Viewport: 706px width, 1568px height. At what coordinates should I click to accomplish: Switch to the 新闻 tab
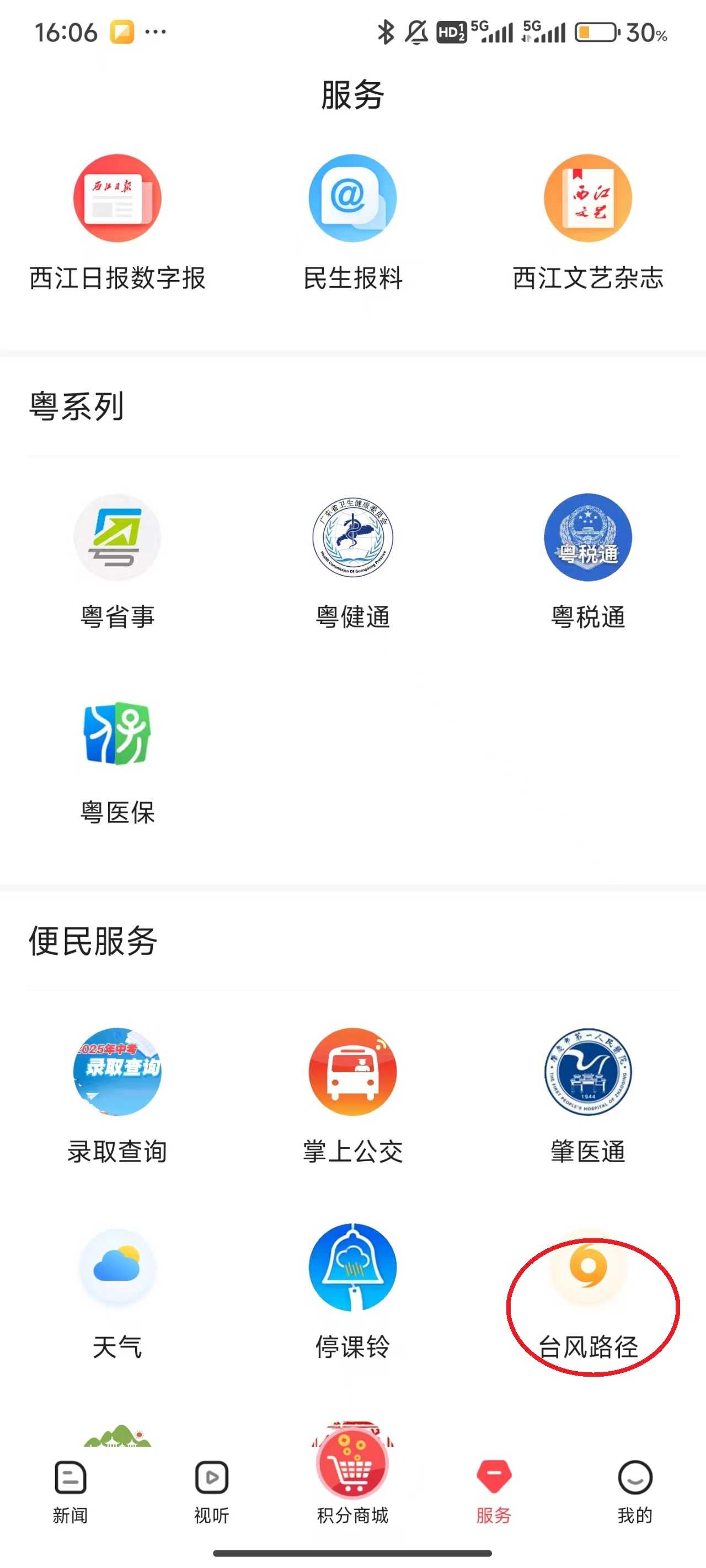[70, 1490]
